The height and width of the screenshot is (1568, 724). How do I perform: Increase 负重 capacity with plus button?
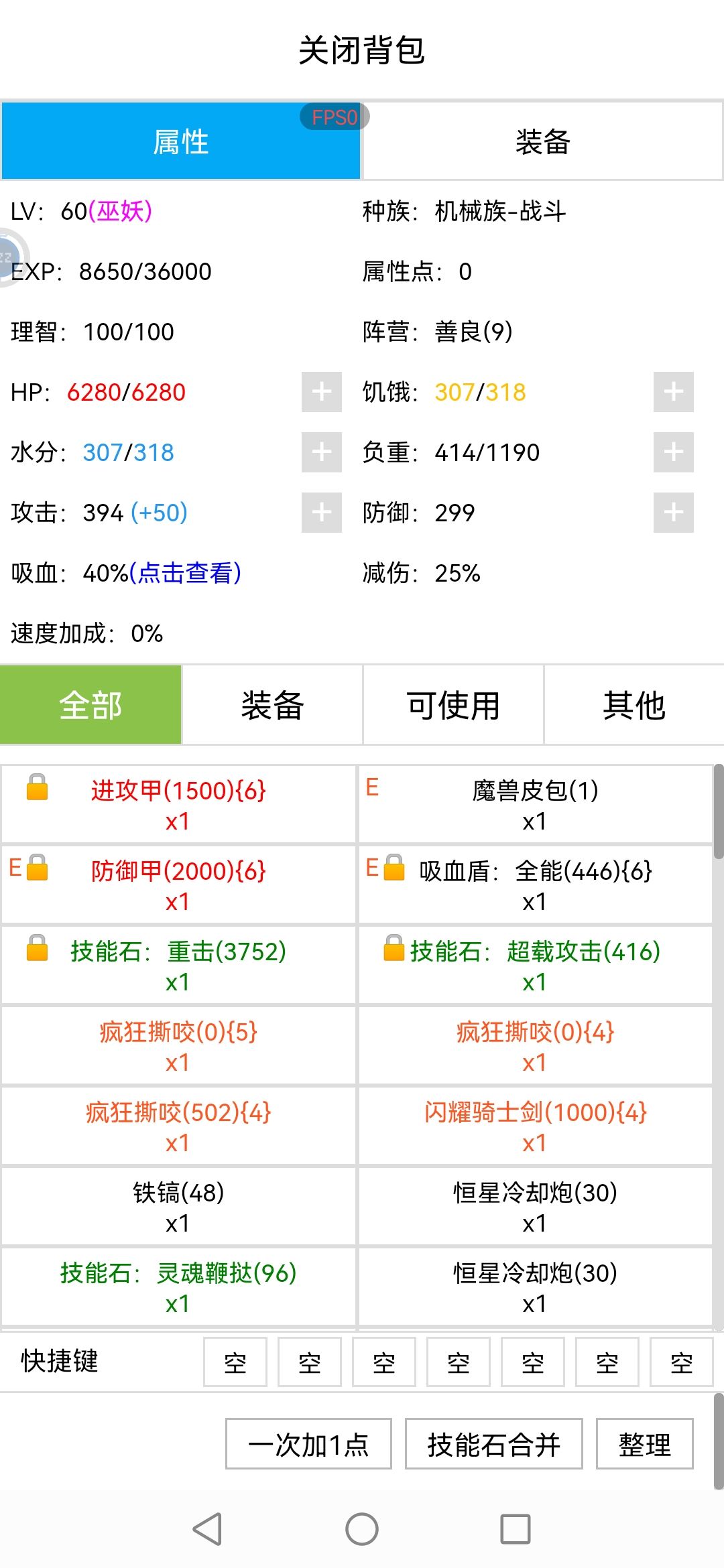[674, 452]
